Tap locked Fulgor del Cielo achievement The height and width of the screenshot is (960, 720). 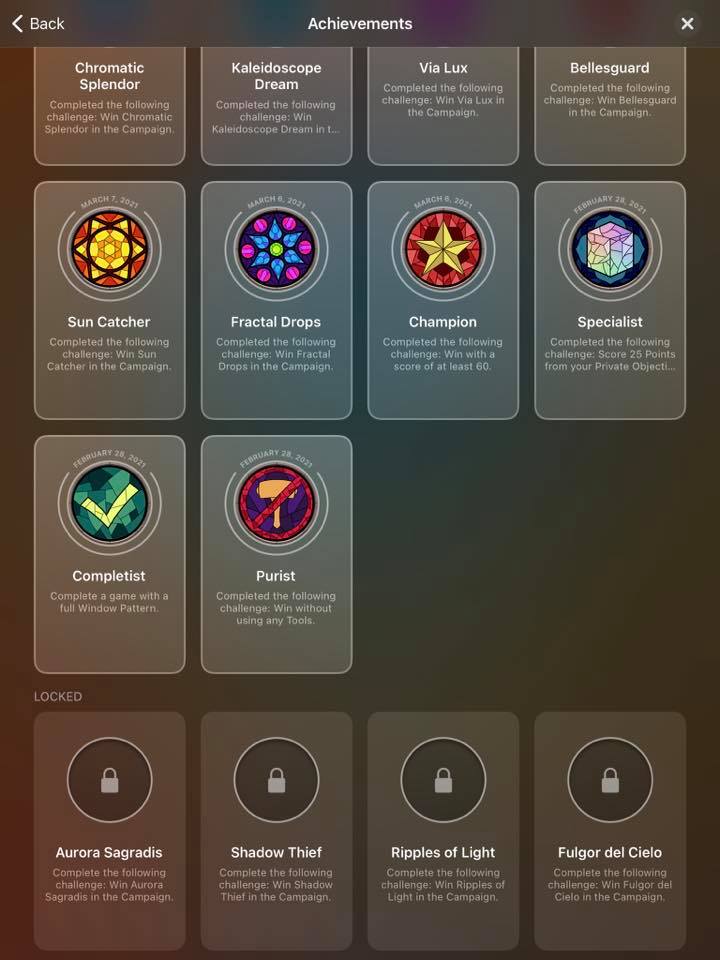click(610, 830)
